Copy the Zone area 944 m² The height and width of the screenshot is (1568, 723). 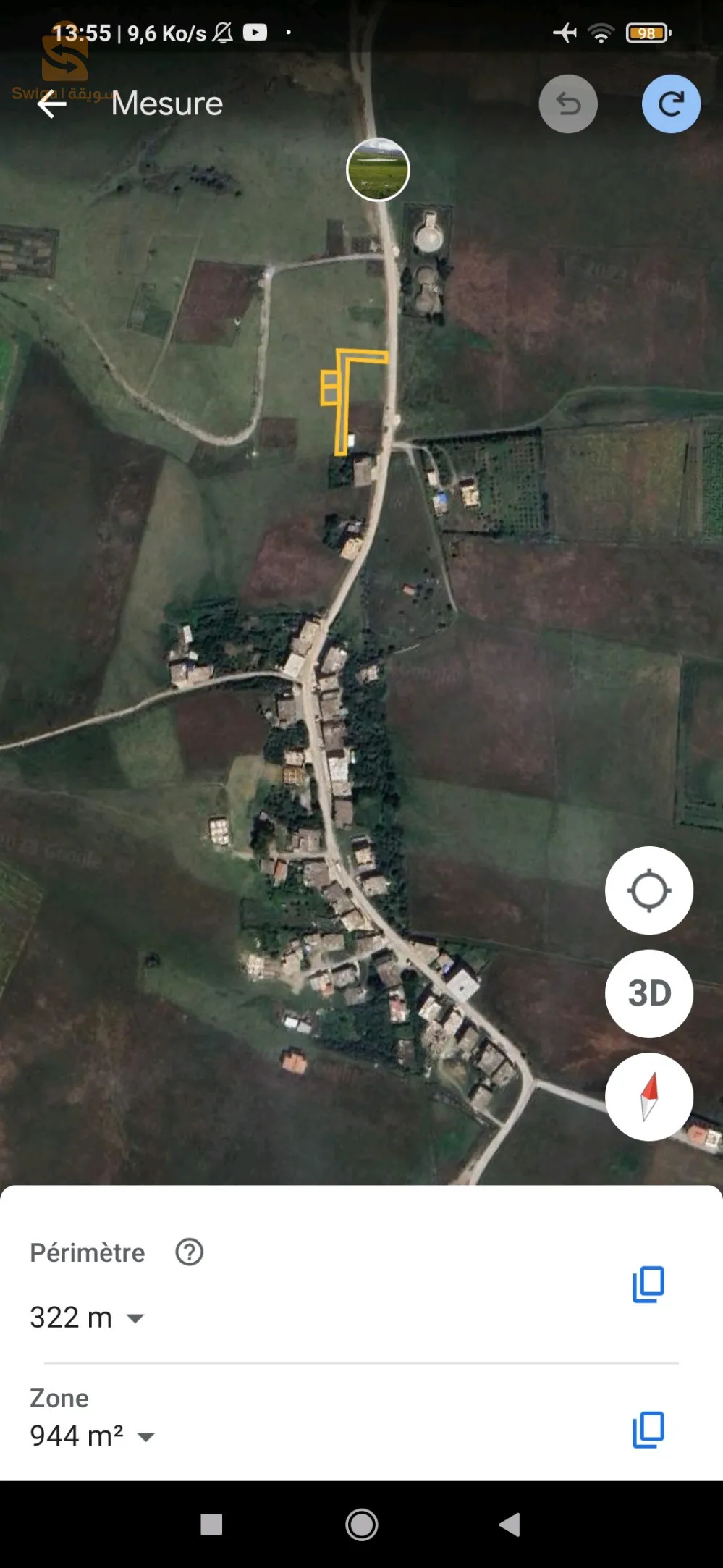pos(648,1430)
